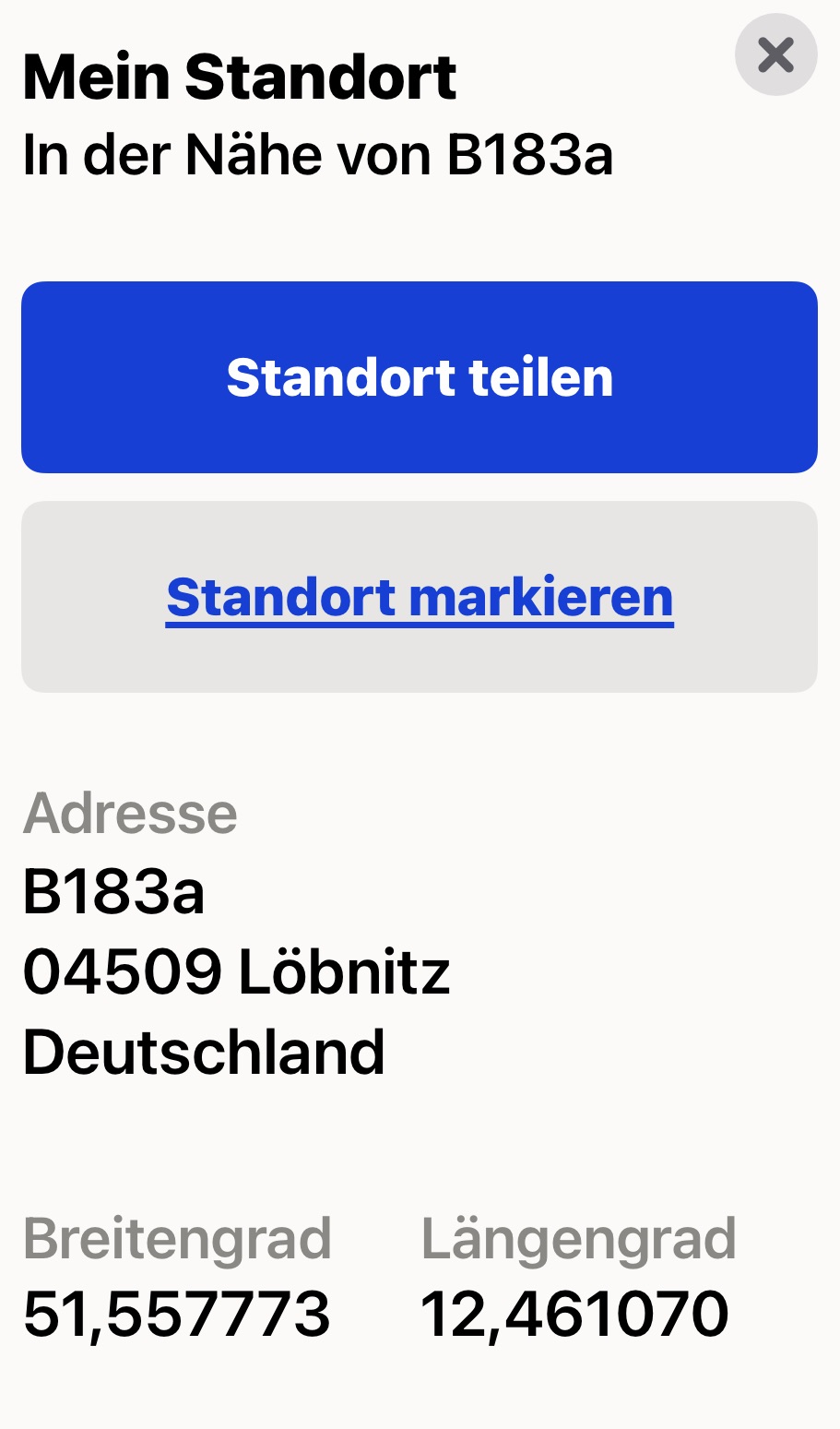Close the Mein Standort panel
840x1429 pixels.
(775, 54)
